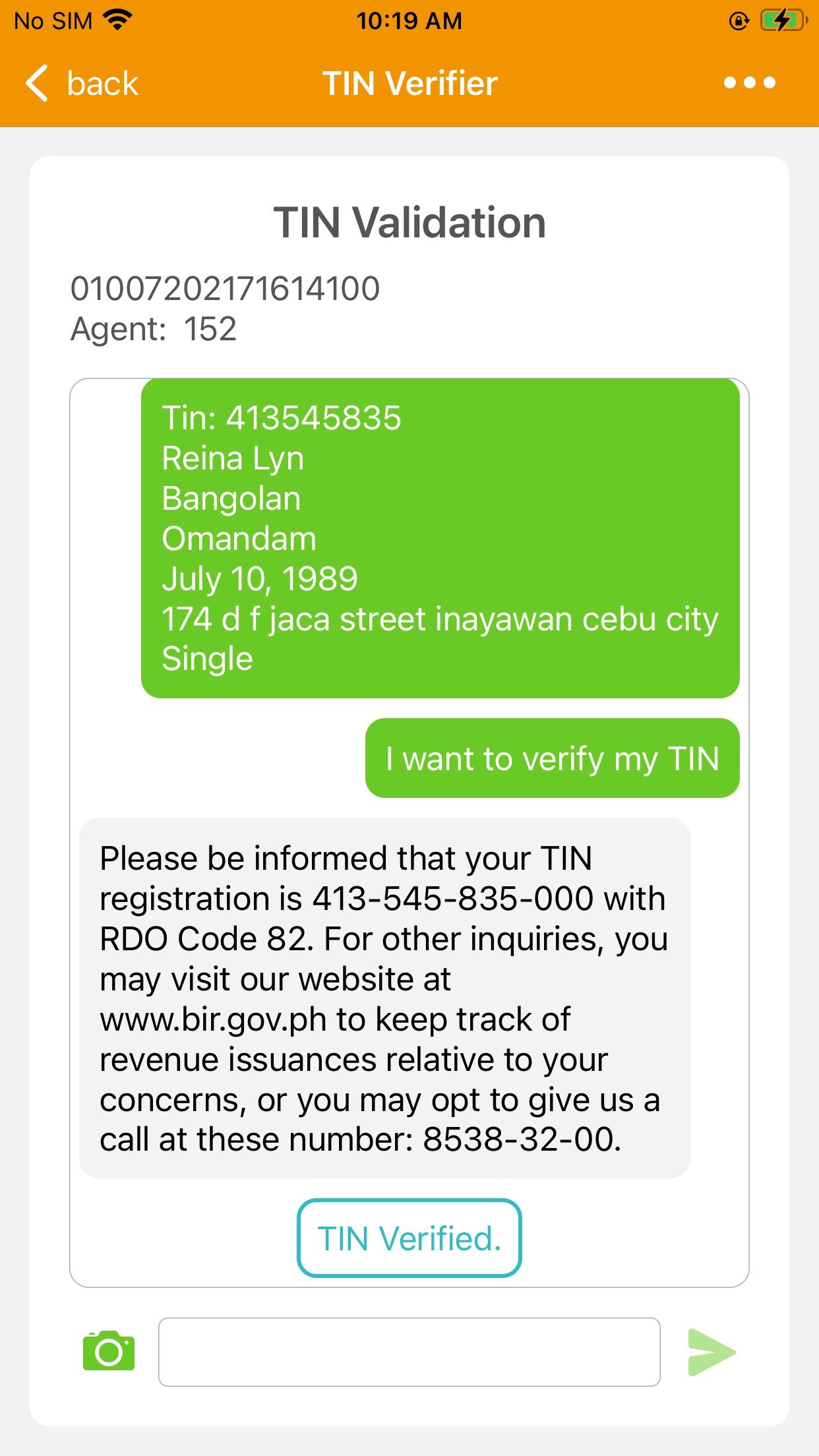Send the message with the arrow icon

711,1352
